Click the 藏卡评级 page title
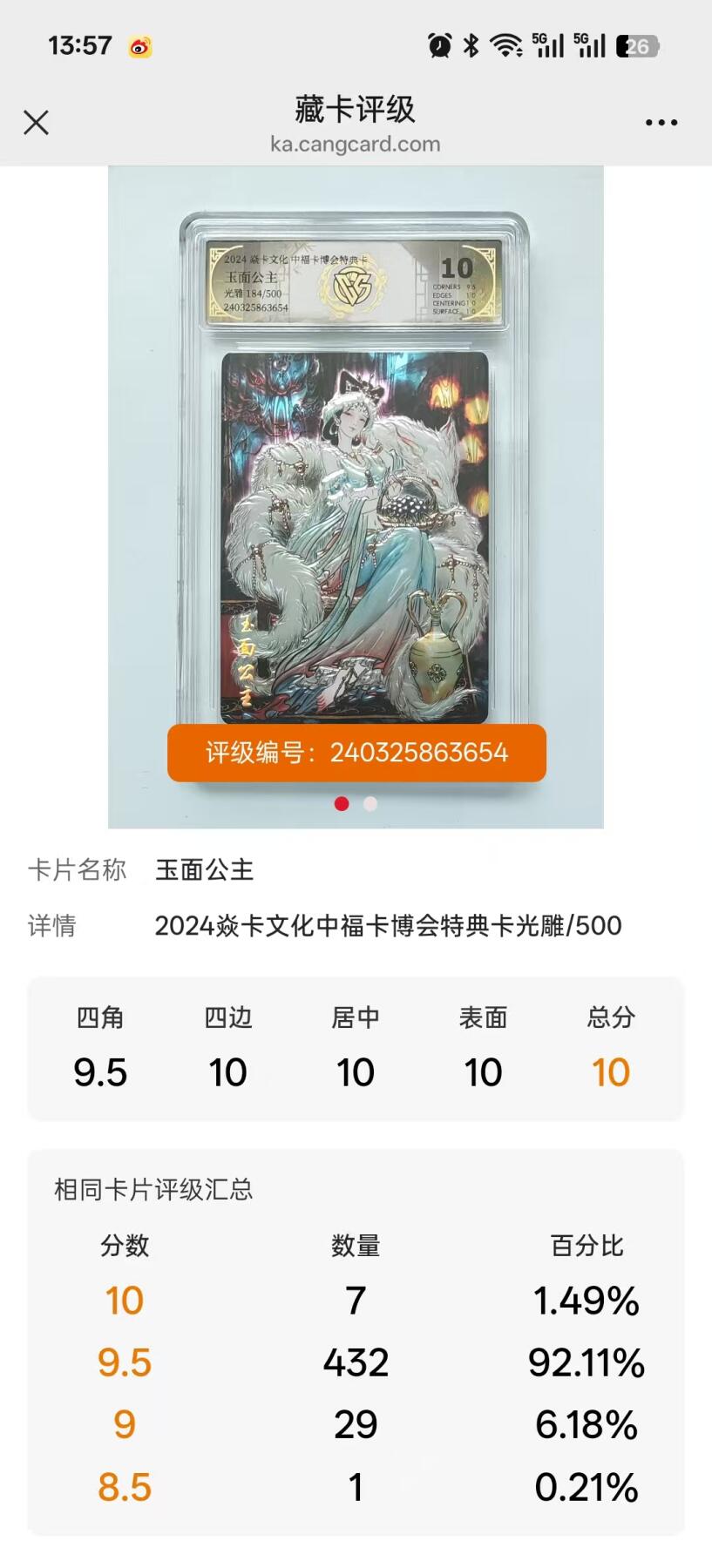 [355, 109]
